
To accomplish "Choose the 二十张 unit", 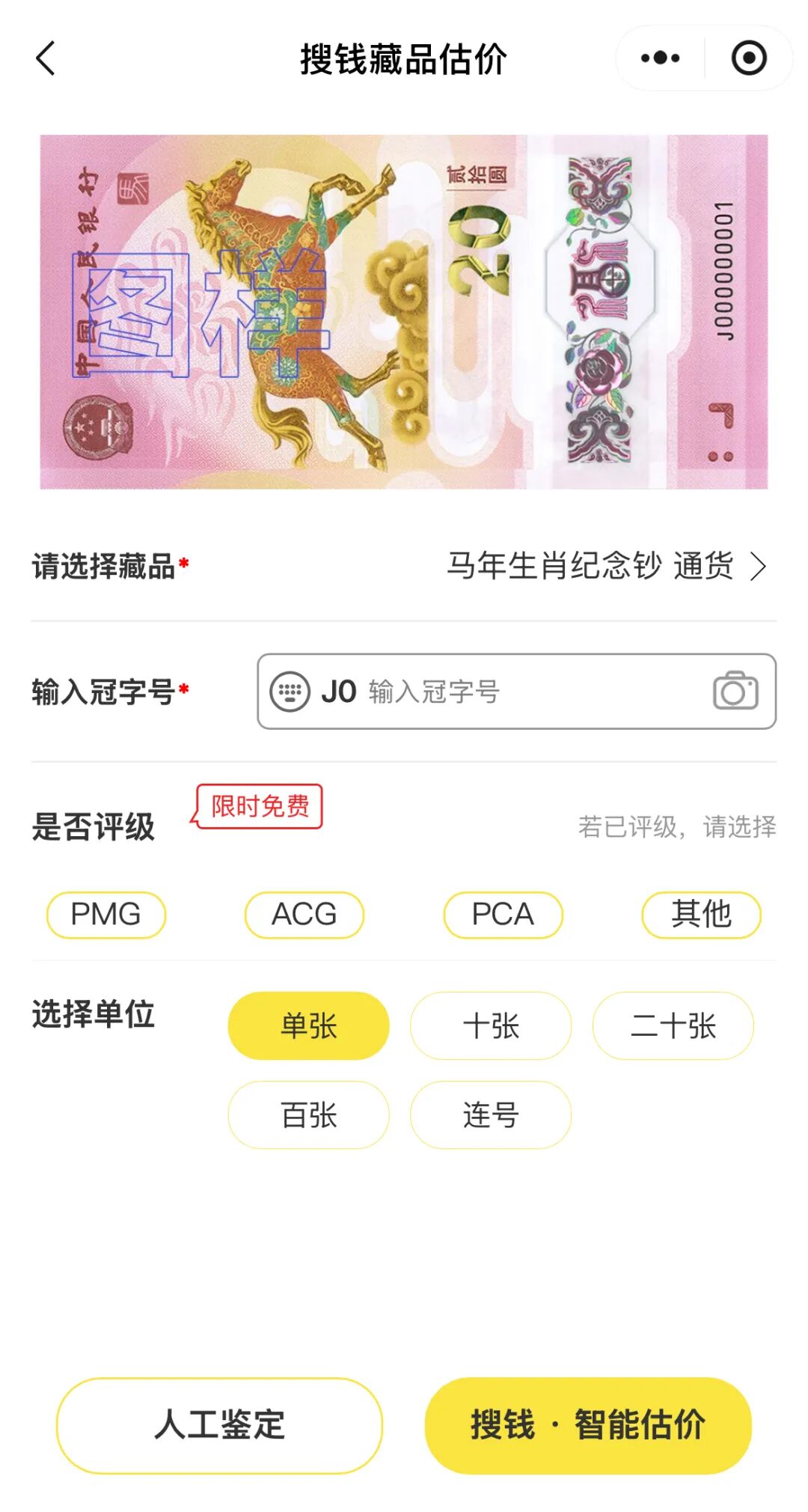I will [x=673, y=1025].
